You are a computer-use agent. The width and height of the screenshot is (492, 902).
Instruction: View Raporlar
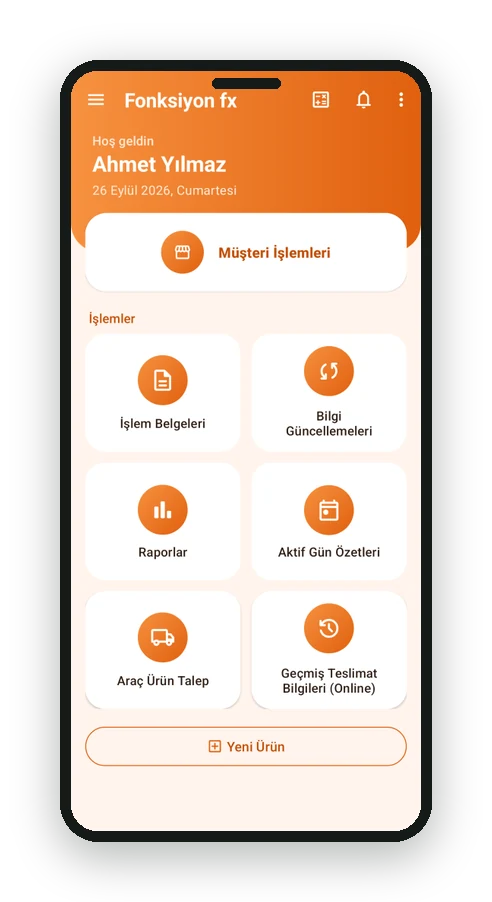163,521
